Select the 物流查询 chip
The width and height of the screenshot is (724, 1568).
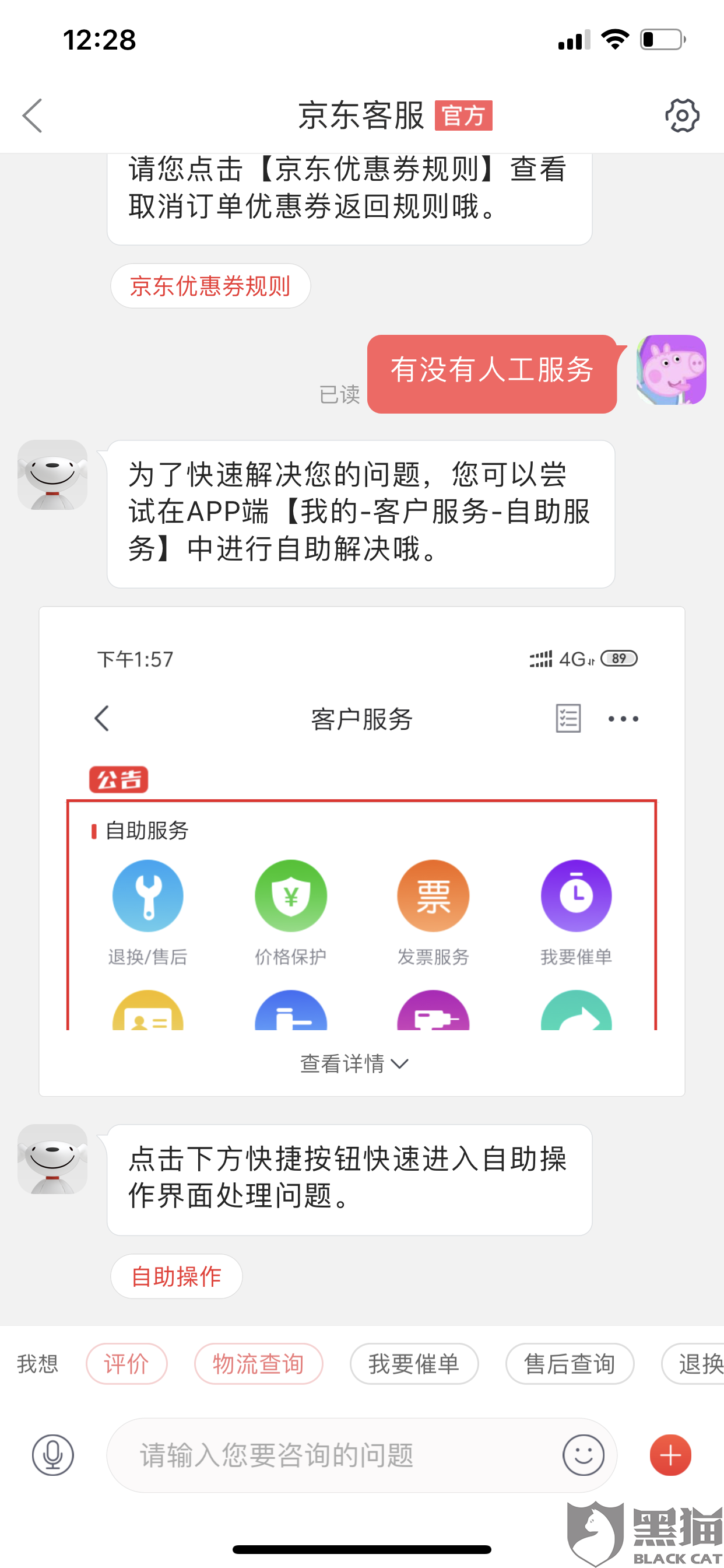259,1364
